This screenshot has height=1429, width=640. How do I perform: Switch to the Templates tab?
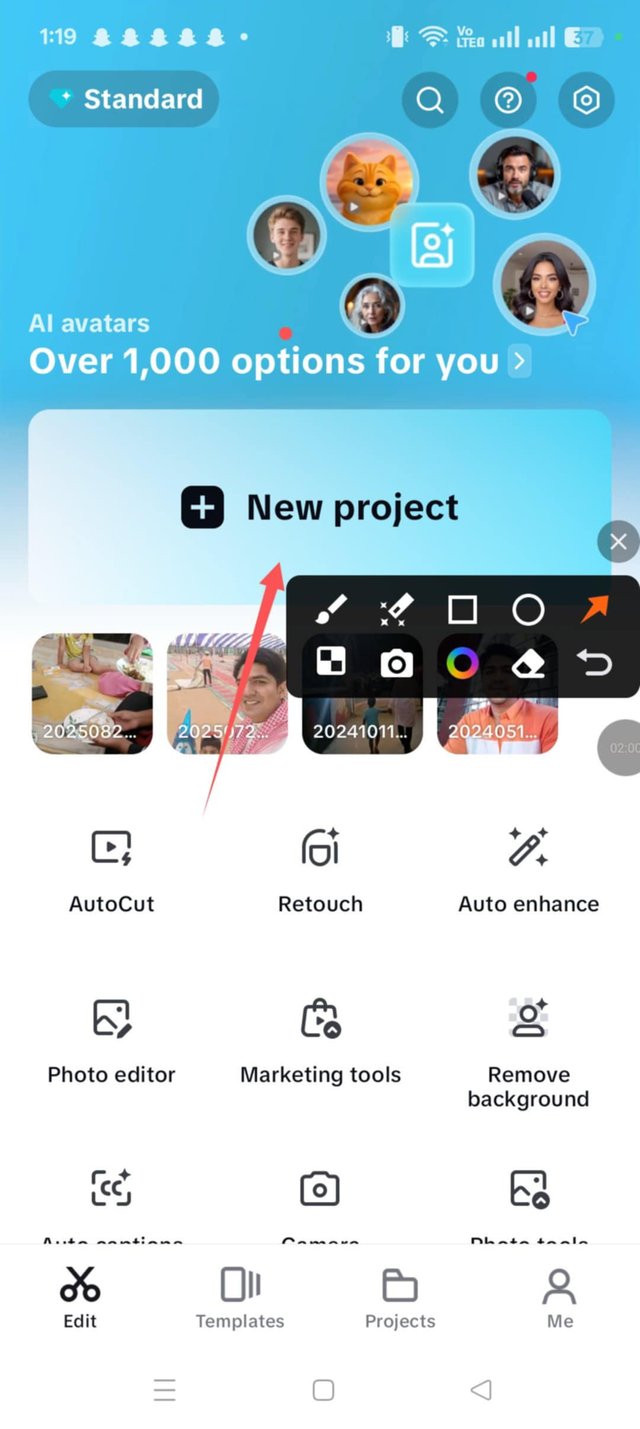pos(240,1298)
